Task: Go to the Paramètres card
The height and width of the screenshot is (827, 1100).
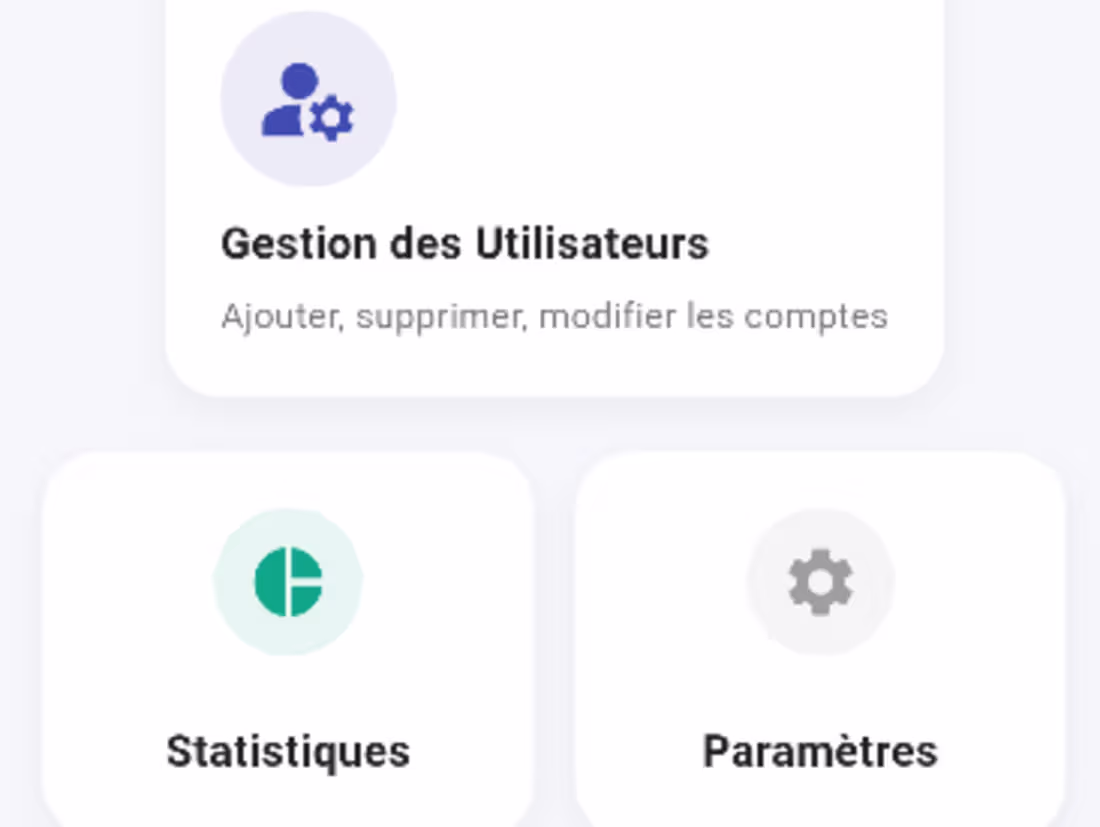Action: tap(820, 640)
